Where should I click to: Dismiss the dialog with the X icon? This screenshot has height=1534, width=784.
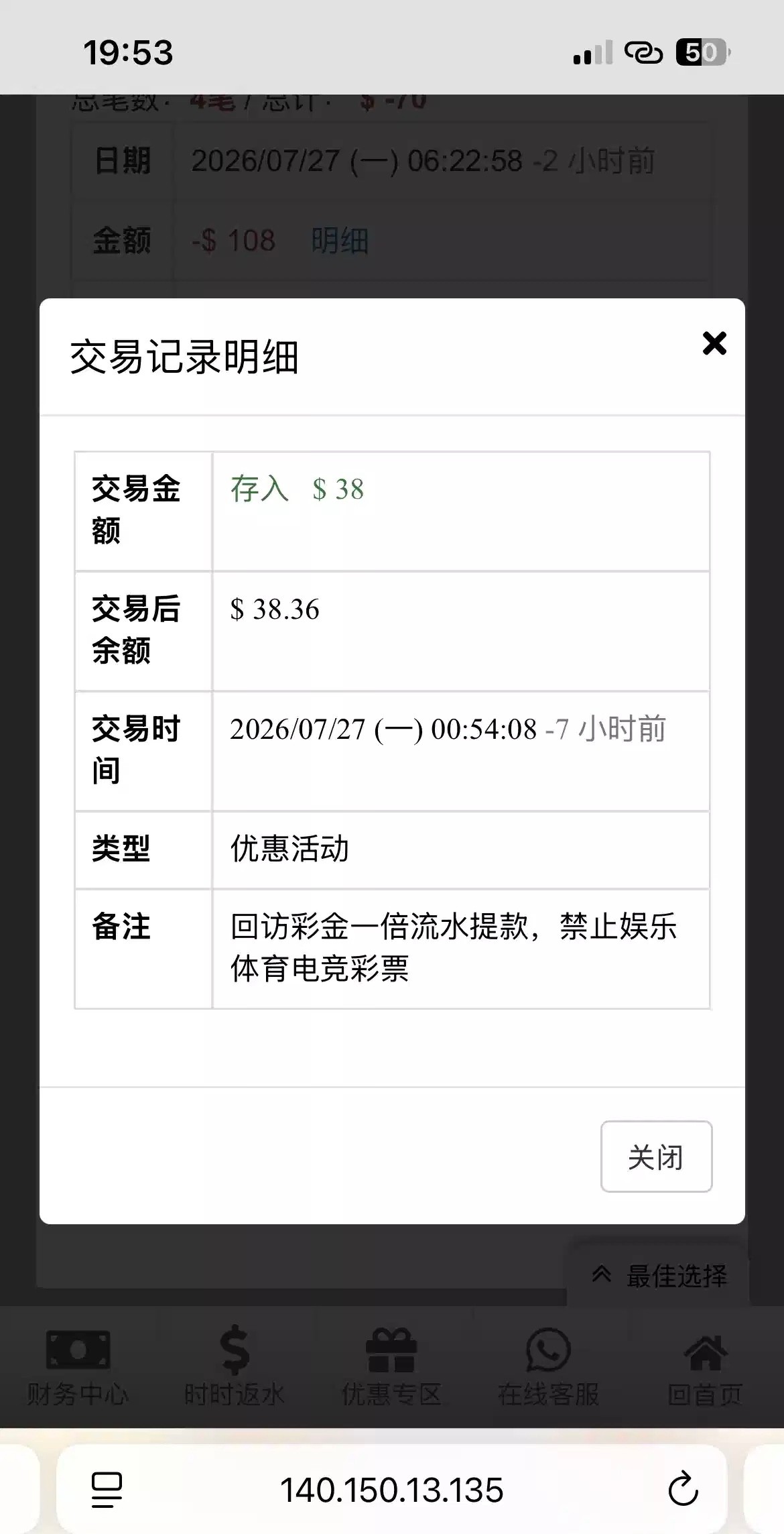pyautogui.click(x=714, y=343)
